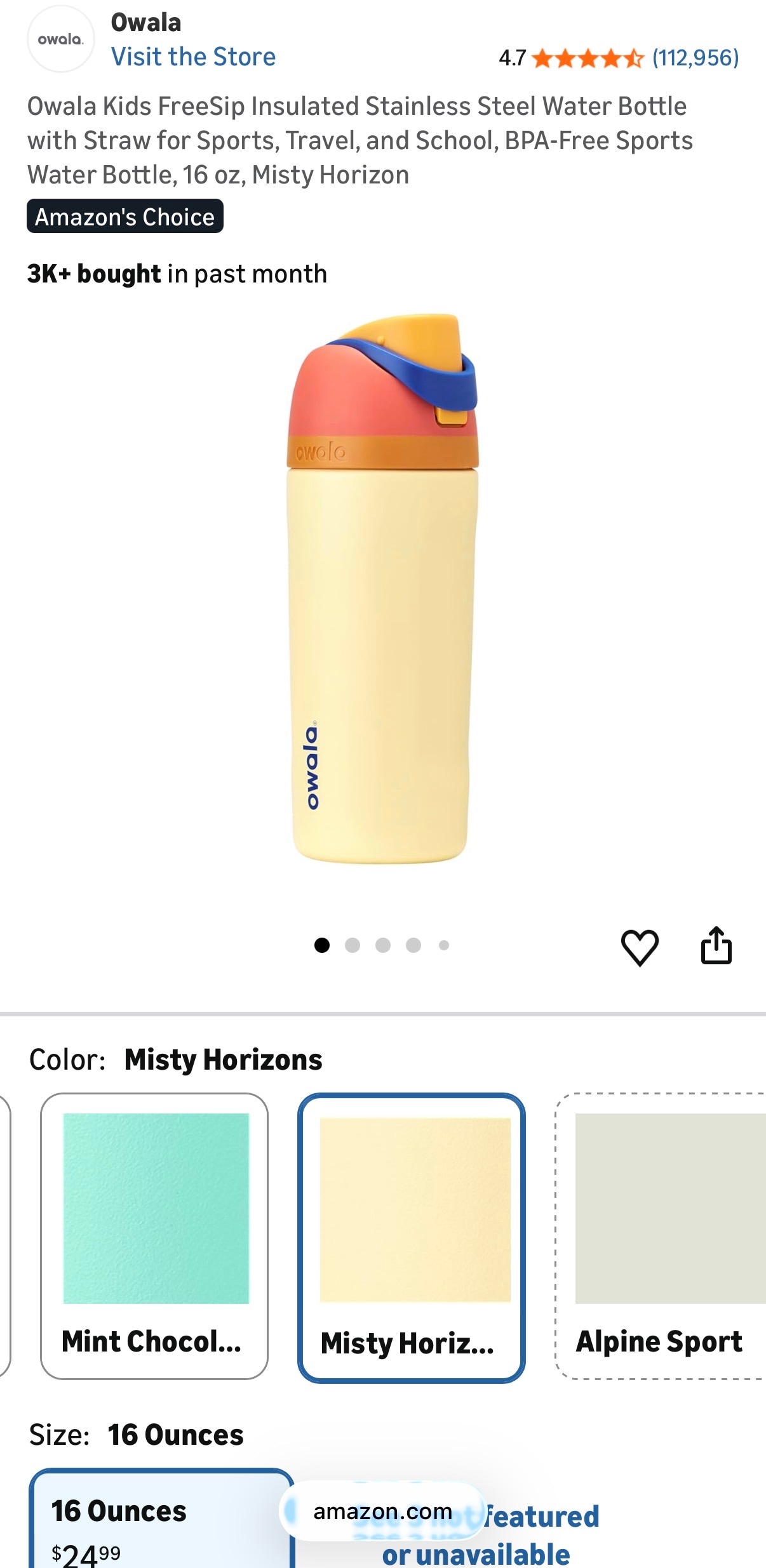View the main water bottle product image
Image resolution: width=766 pixels, height=1568 pixels.
382,588
